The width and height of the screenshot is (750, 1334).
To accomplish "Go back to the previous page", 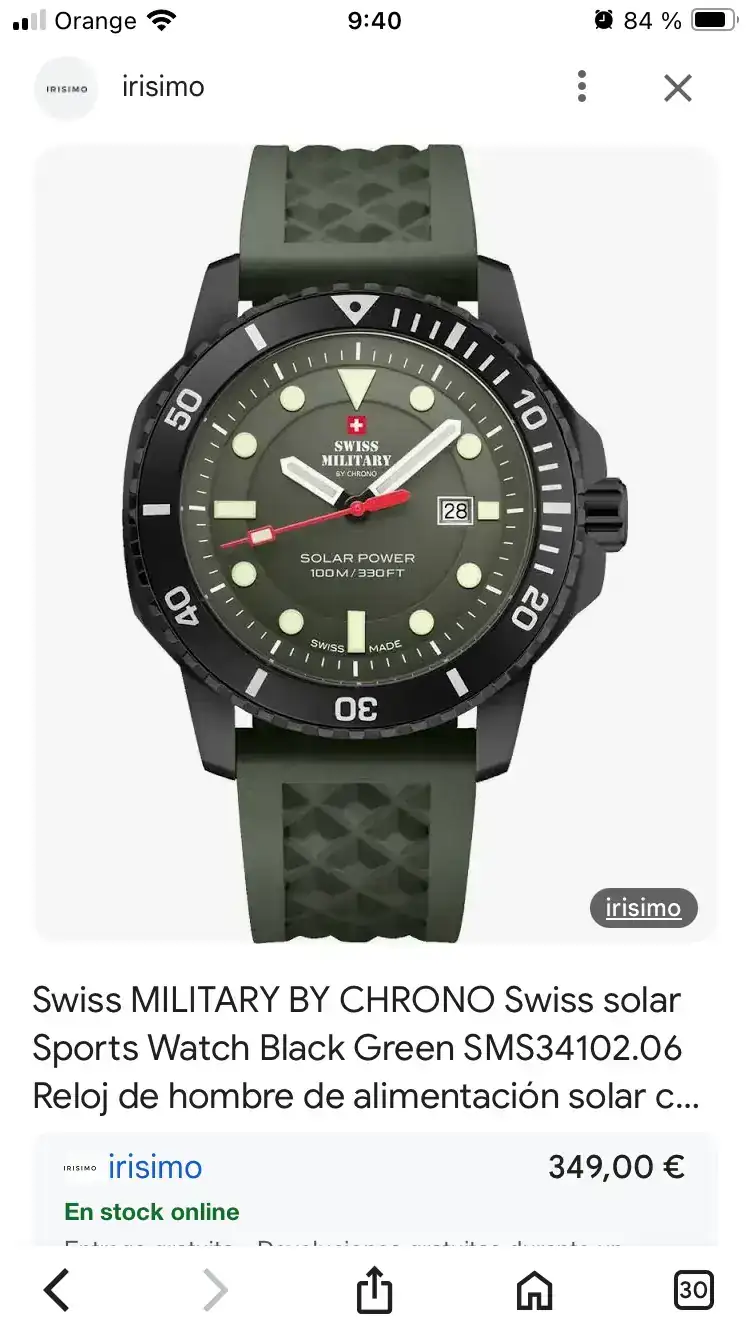I will tap(57, 1290).
